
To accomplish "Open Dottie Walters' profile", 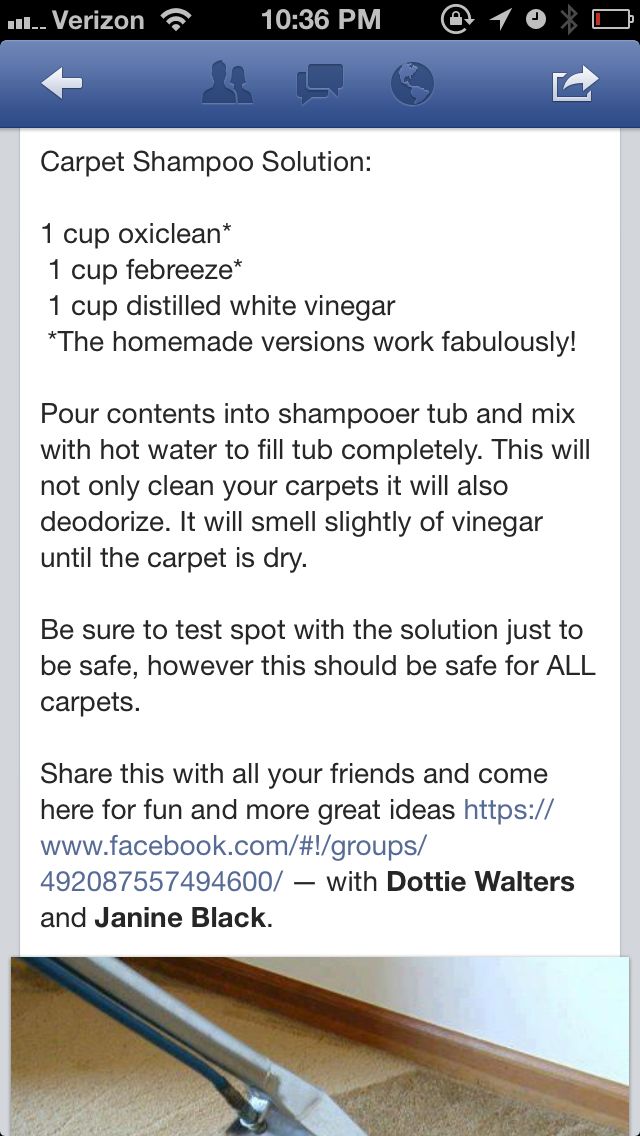I will click(x=480, y=881).
